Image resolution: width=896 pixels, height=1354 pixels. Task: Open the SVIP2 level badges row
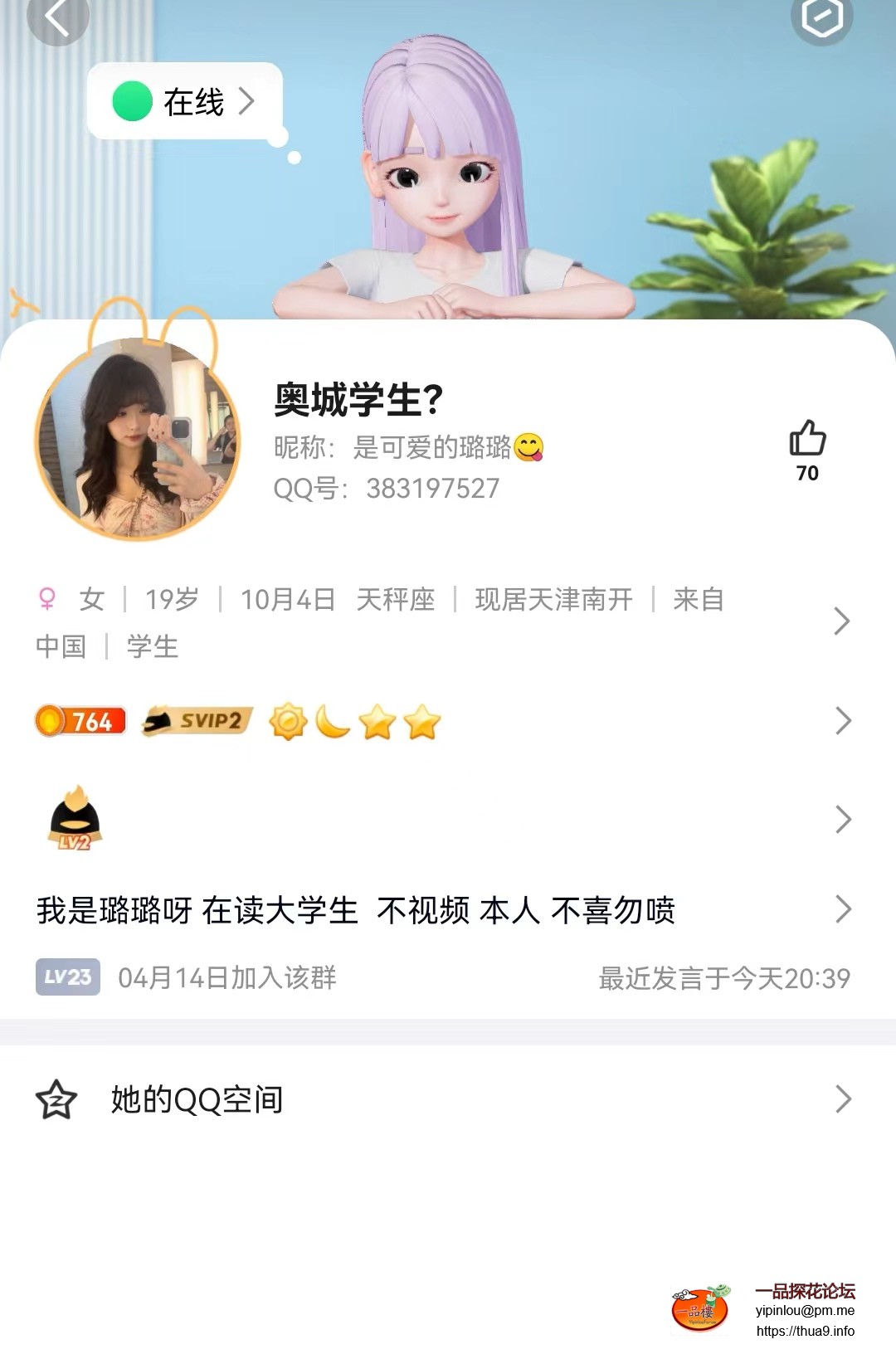440,721
